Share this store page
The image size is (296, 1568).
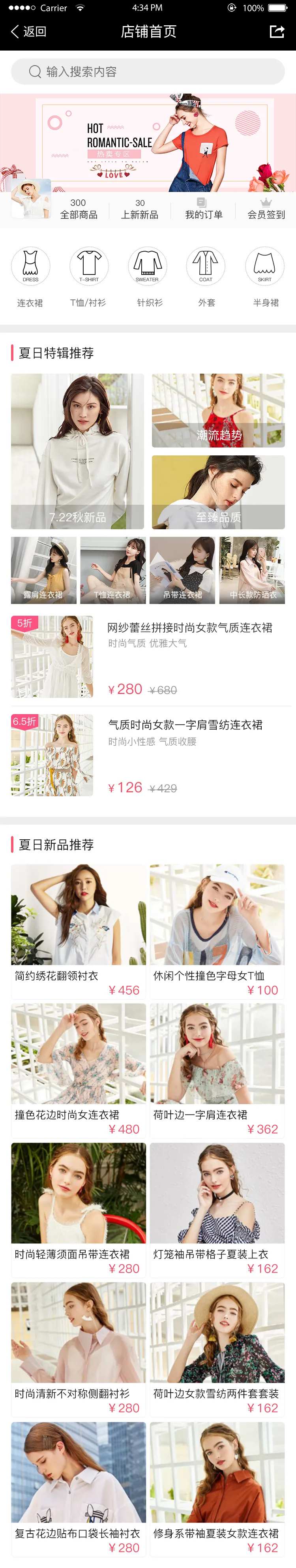[277, 32]
